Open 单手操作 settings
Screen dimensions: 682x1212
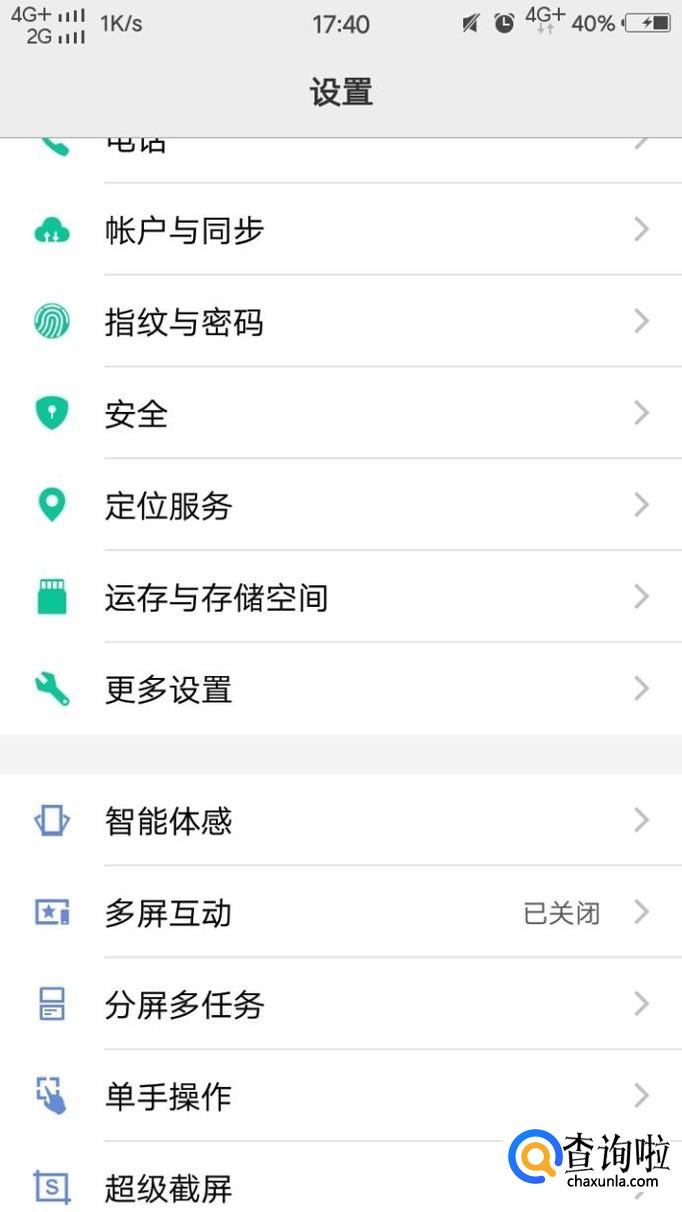(169, 1097)
